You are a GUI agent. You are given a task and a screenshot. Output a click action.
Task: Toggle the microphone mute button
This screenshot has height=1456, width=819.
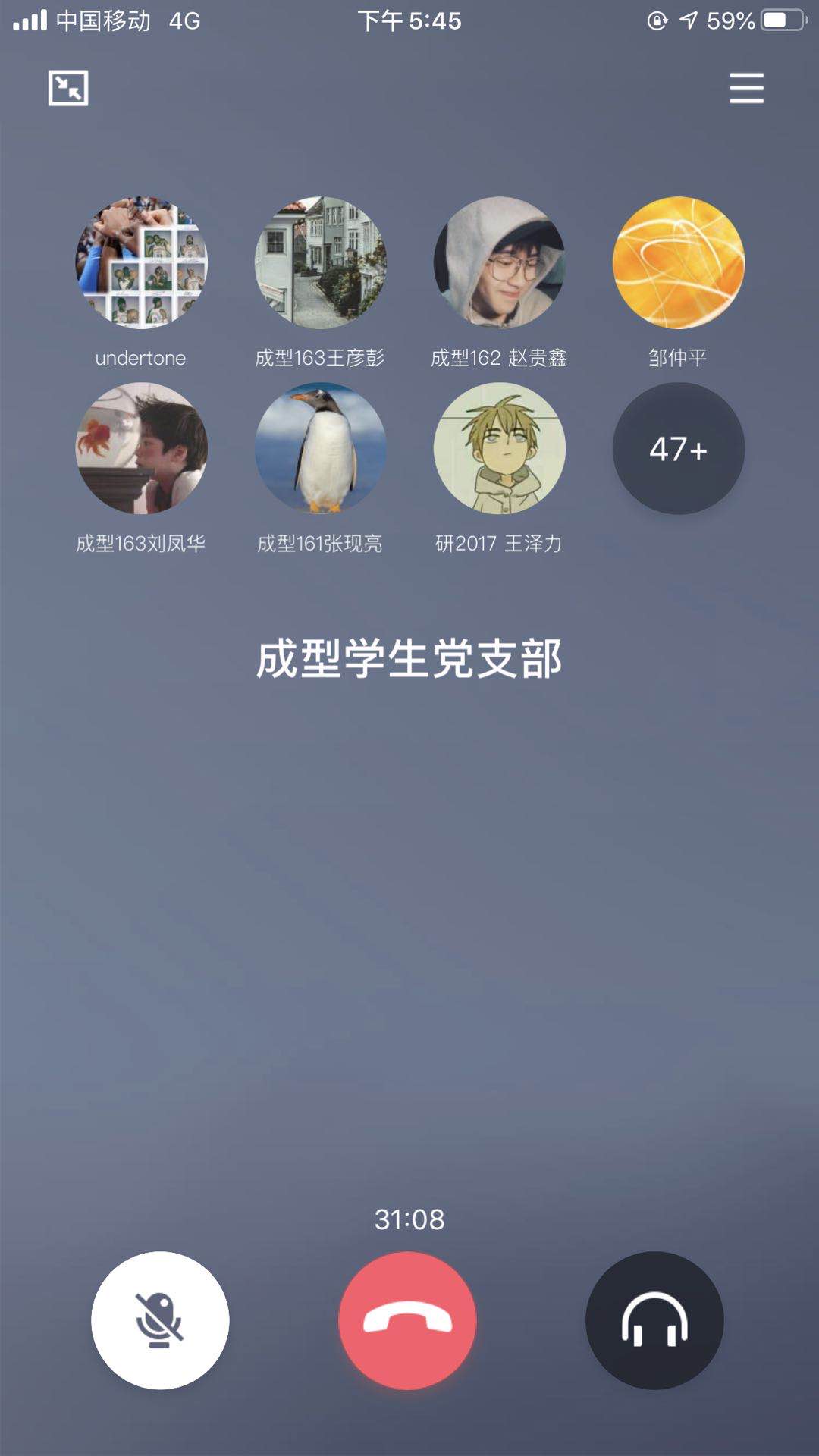[x=160, y=1320]
